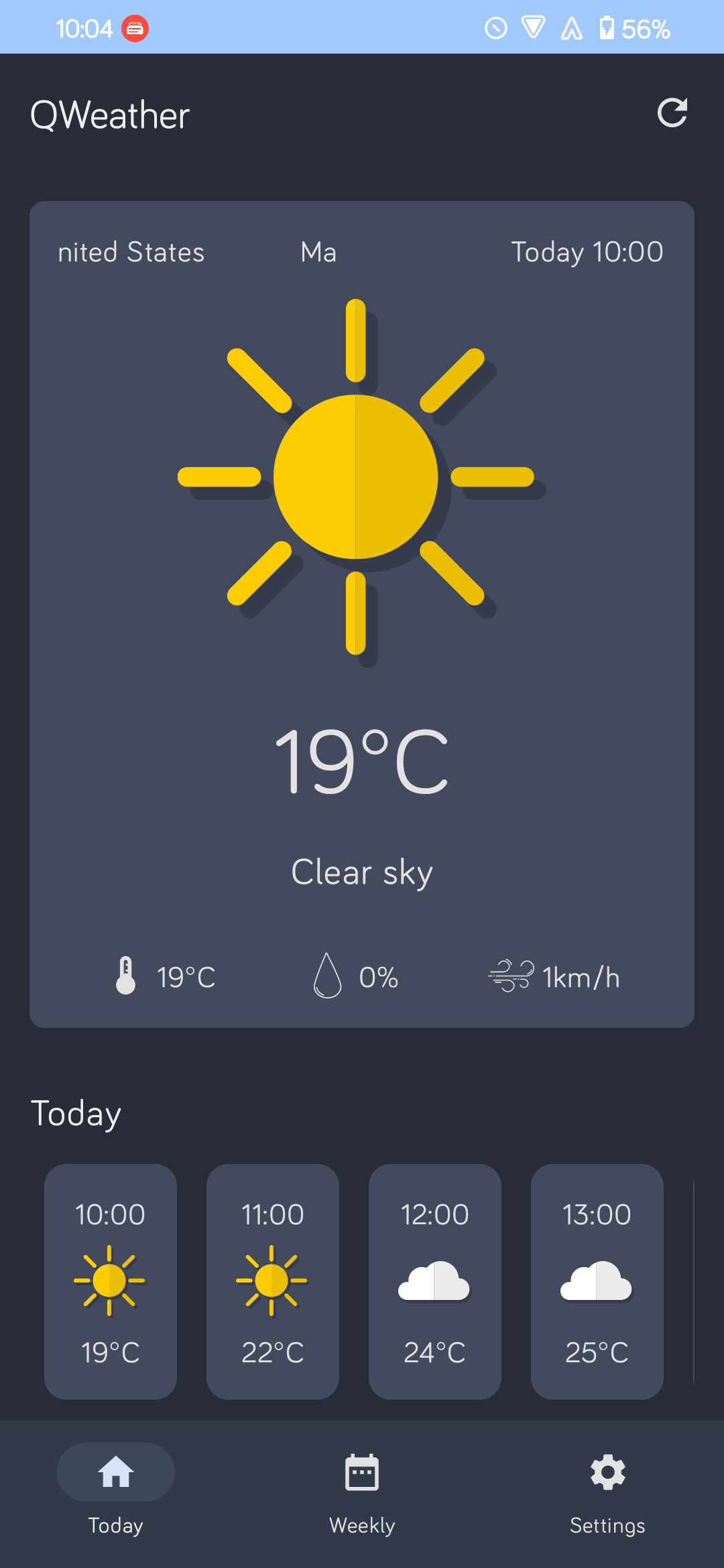This screenshot has width=724, height=1568.
Task: Select the 12:00 hourly forecast card
Action: point(435,1281)
